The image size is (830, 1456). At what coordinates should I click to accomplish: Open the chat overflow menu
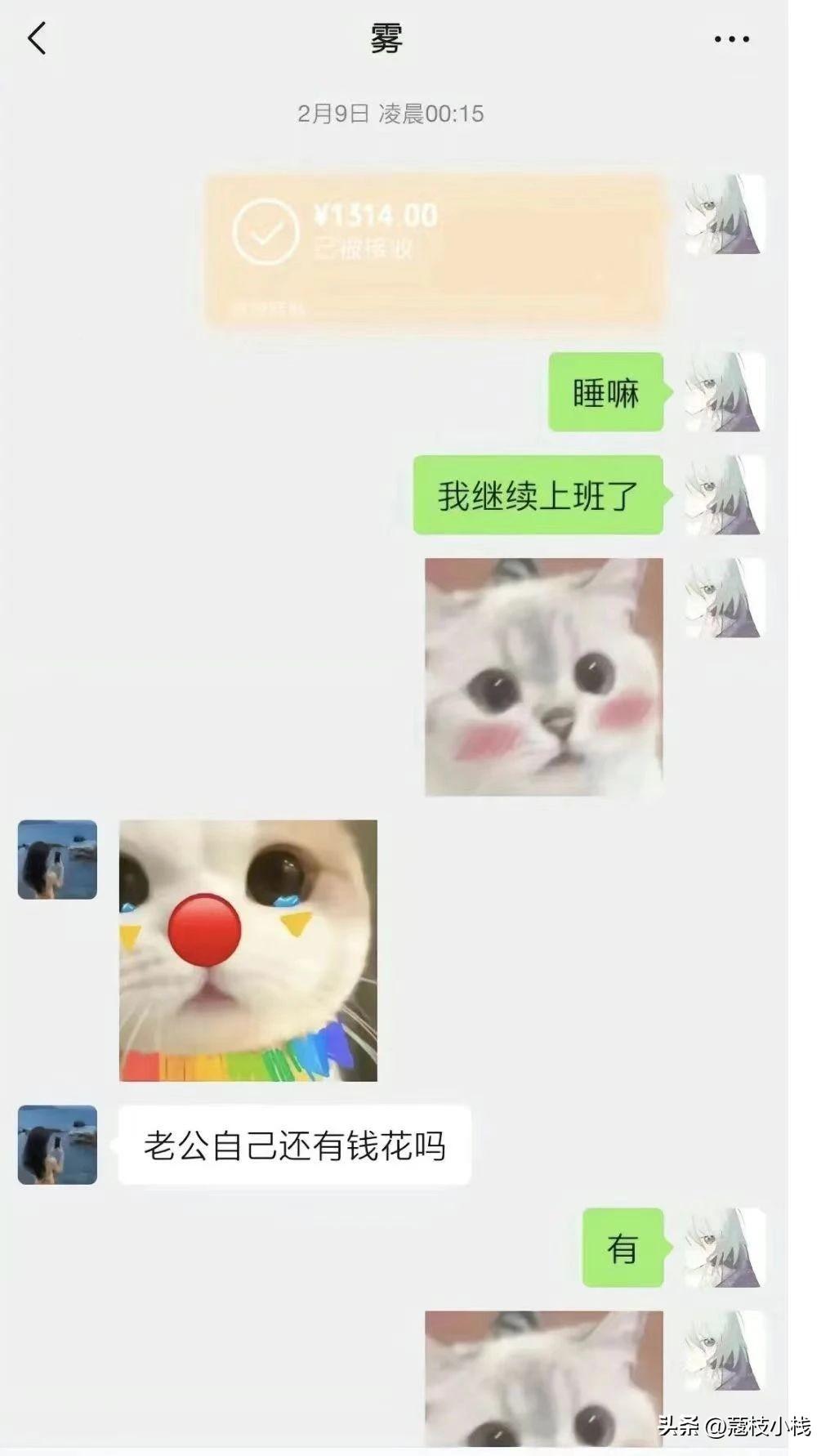pyautogui.click(x=731, y=38)
